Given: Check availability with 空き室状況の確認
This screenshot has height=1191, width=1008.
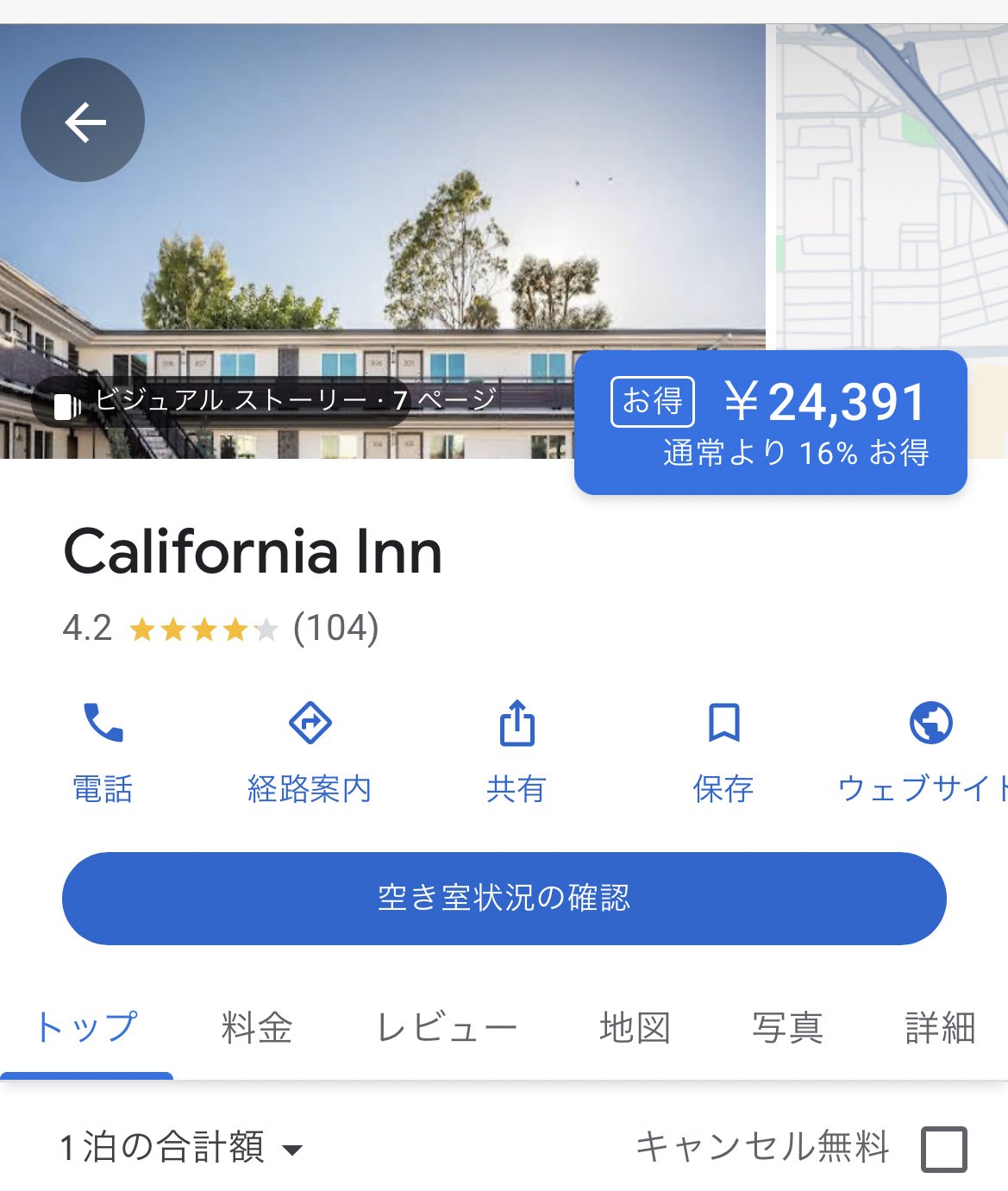Looking at the screenshot, I should tap(504, 899).
